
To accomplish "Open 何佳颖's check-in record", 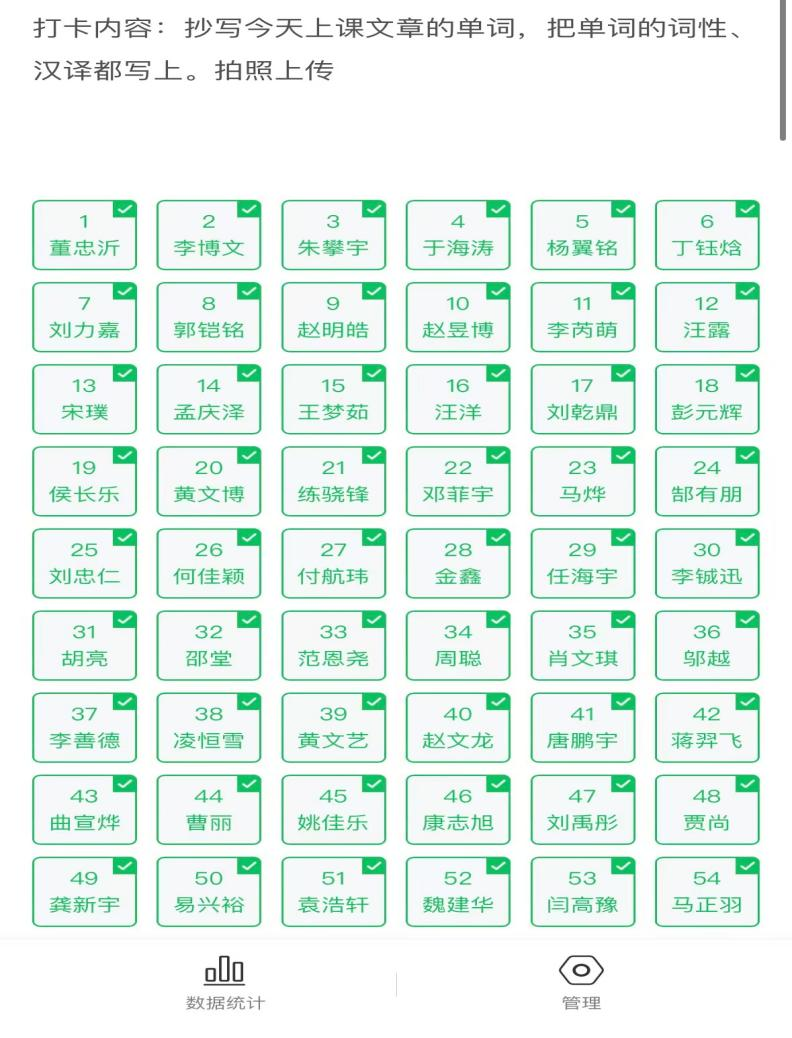I will 209,564.
